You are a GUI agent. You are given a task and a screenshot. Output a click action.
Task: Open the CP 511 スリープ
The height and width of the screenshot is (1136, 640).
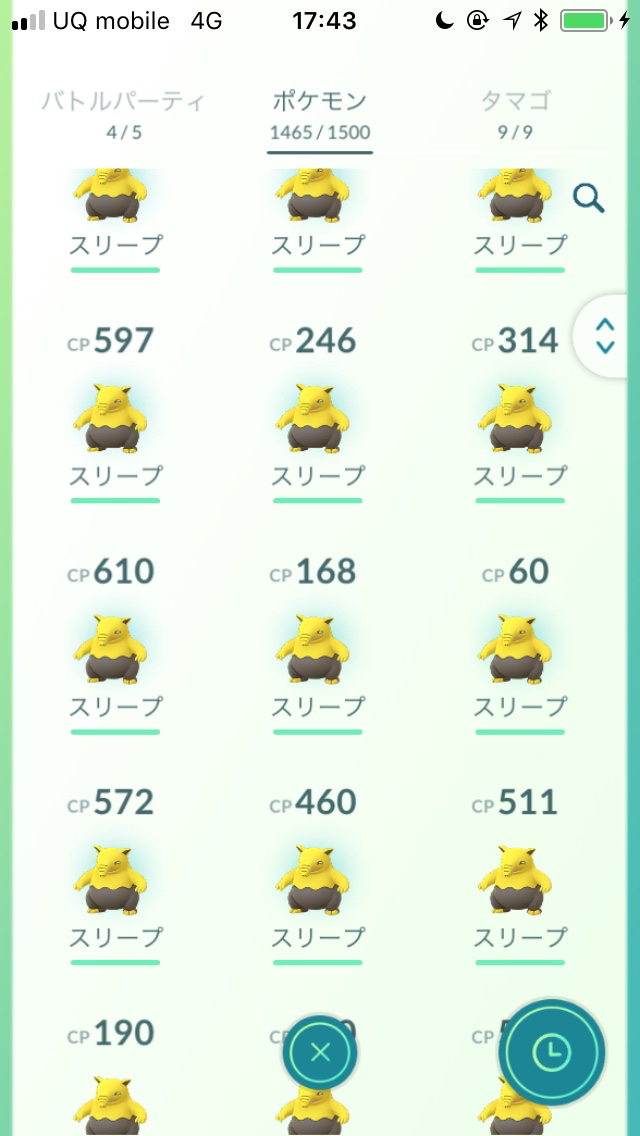(520, 875)
